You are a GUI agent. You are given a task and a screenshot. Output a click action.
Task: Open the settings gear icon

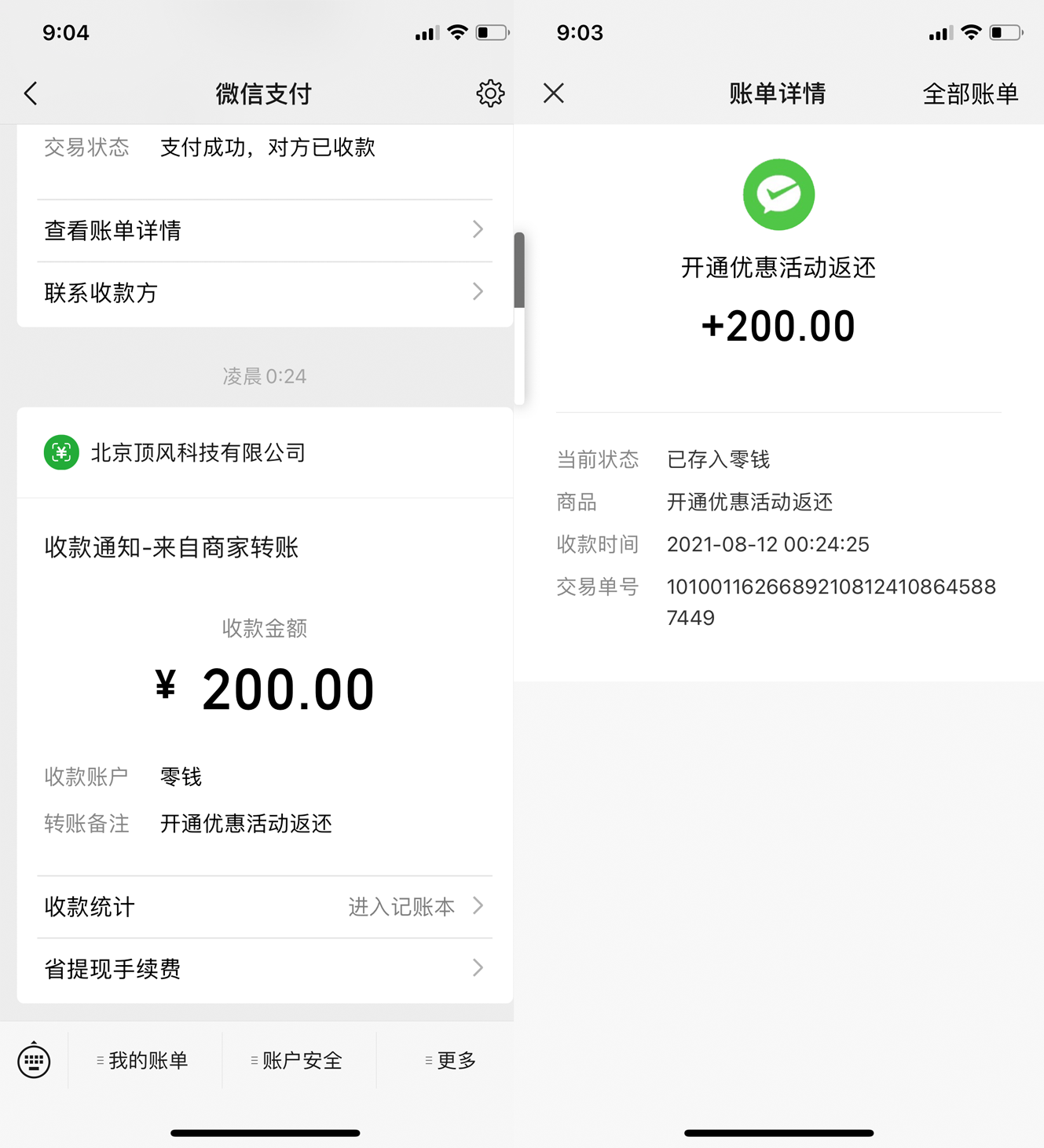[x=490, y=93]
